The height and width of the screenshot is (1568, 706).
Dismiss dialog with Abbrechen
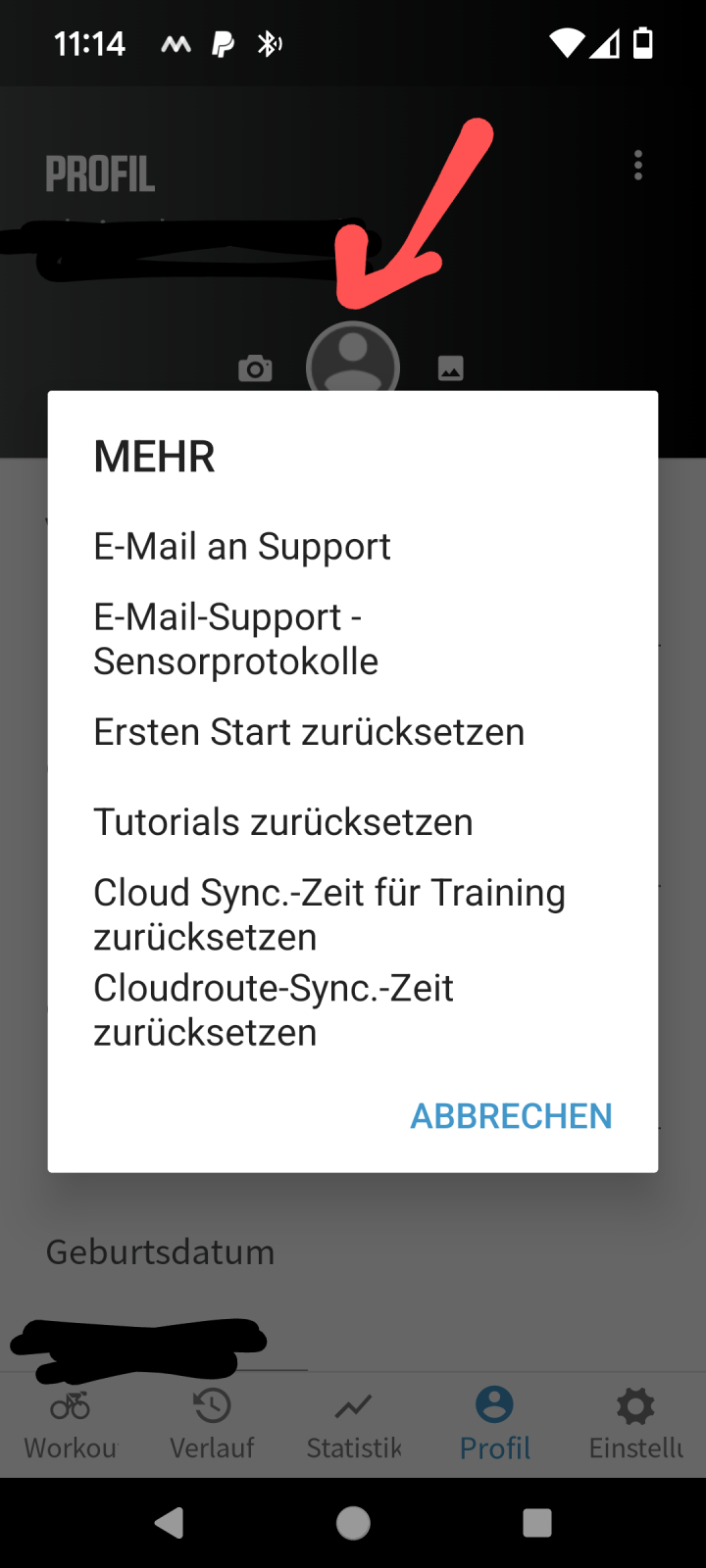point(511,1116)
